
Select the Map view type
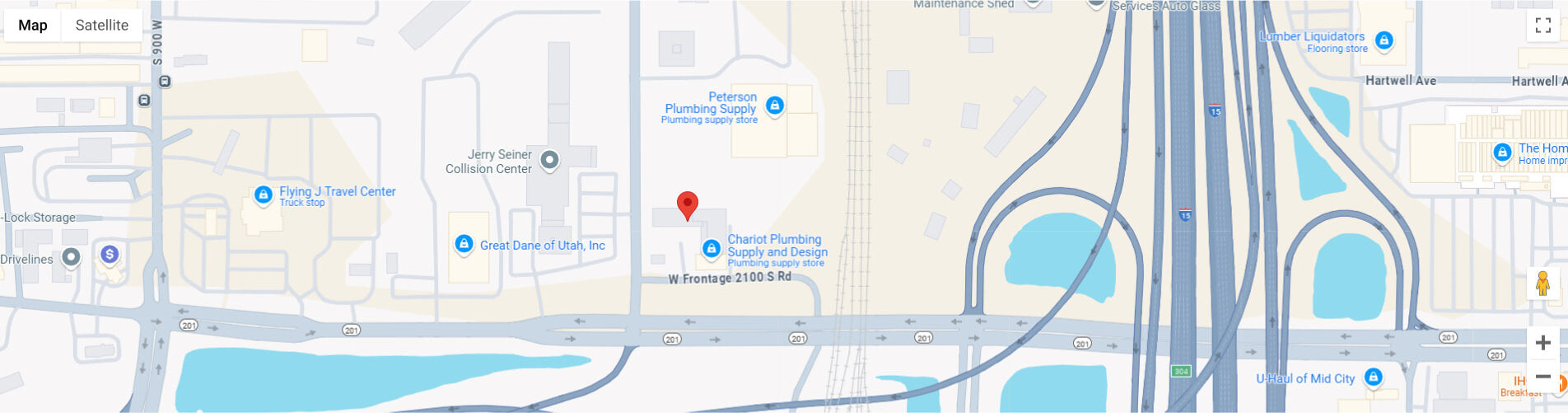(33, 26)
